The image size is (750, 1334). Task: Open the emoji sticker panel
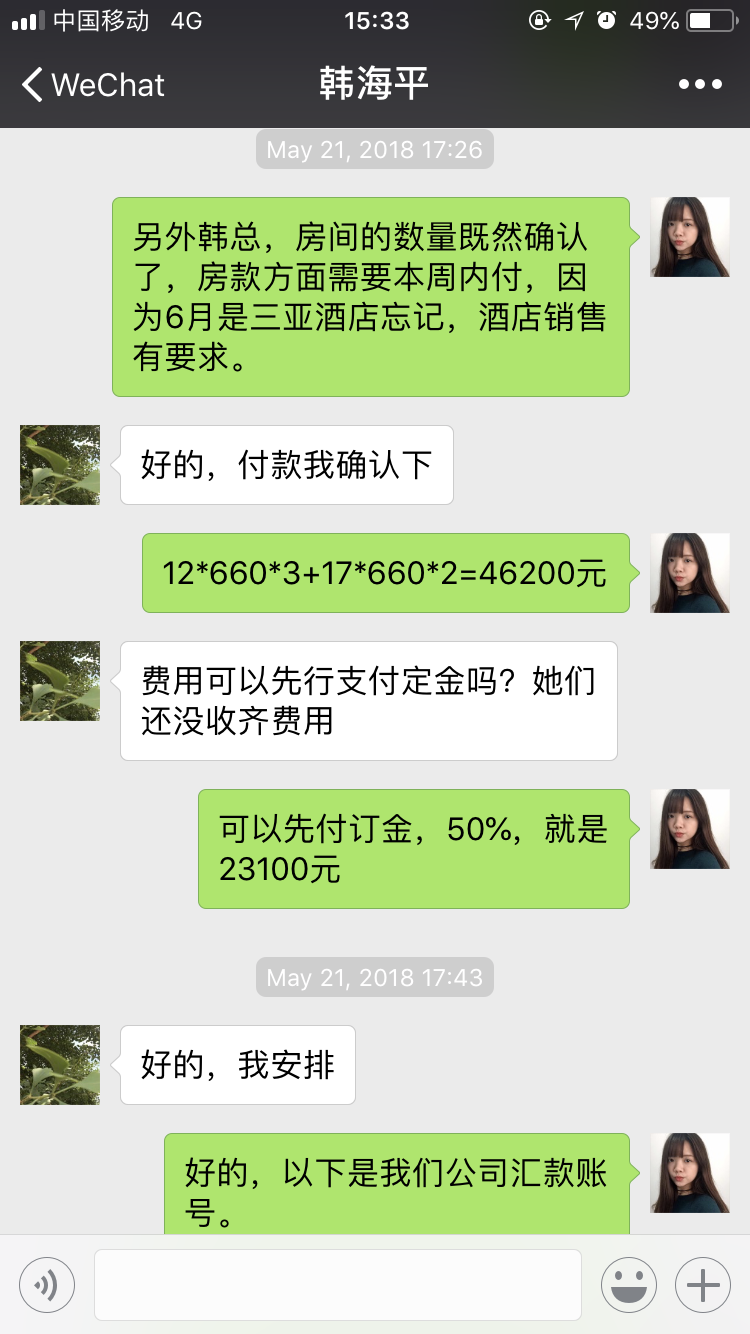(628, 1284)
